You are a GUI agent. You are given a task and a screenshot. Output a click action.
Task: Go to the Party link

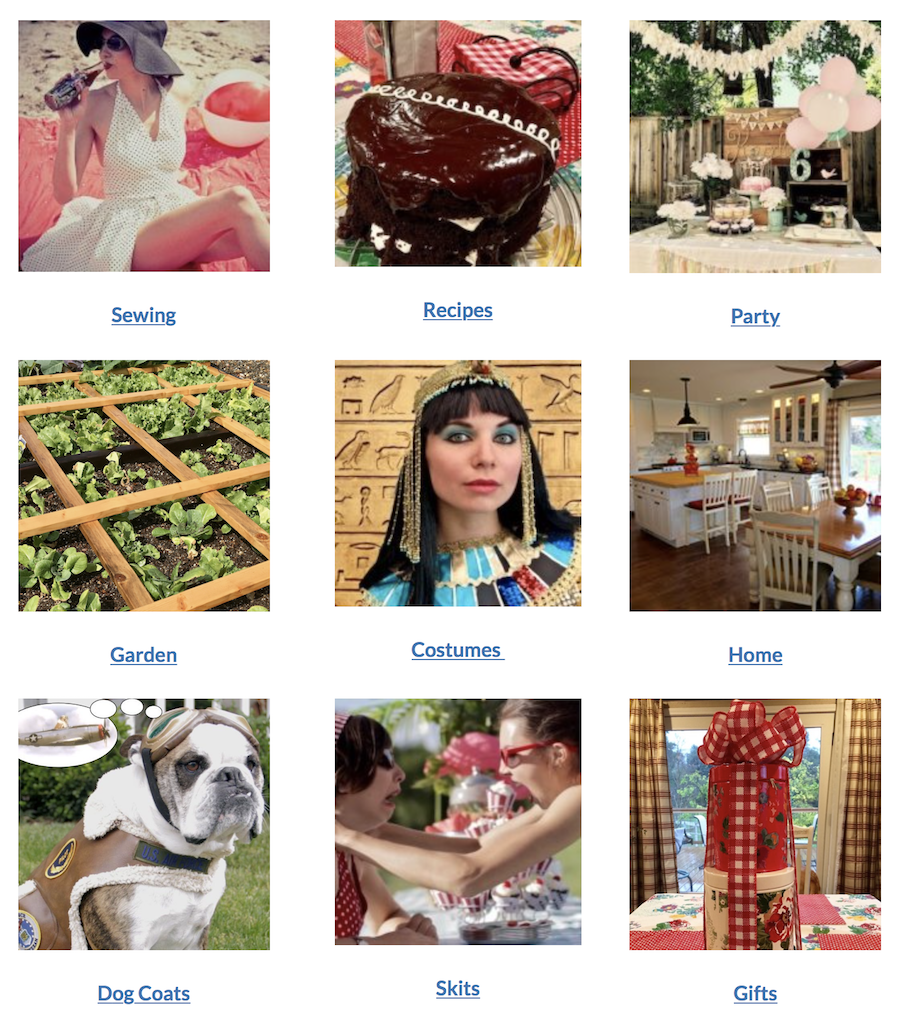coord(755,316)
